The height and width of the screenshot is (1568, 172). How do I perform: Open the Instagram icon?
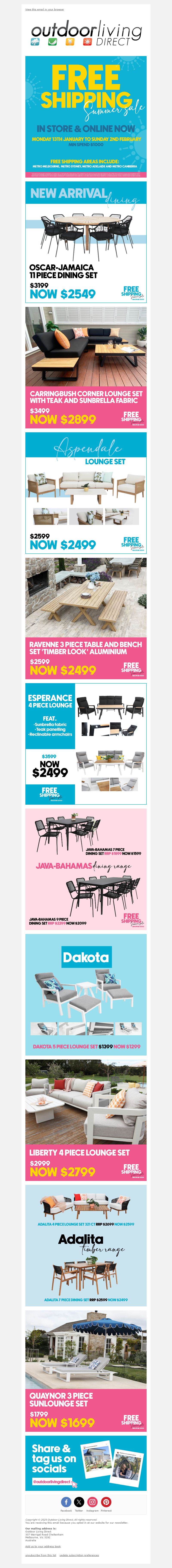[x=92, y=1502]
